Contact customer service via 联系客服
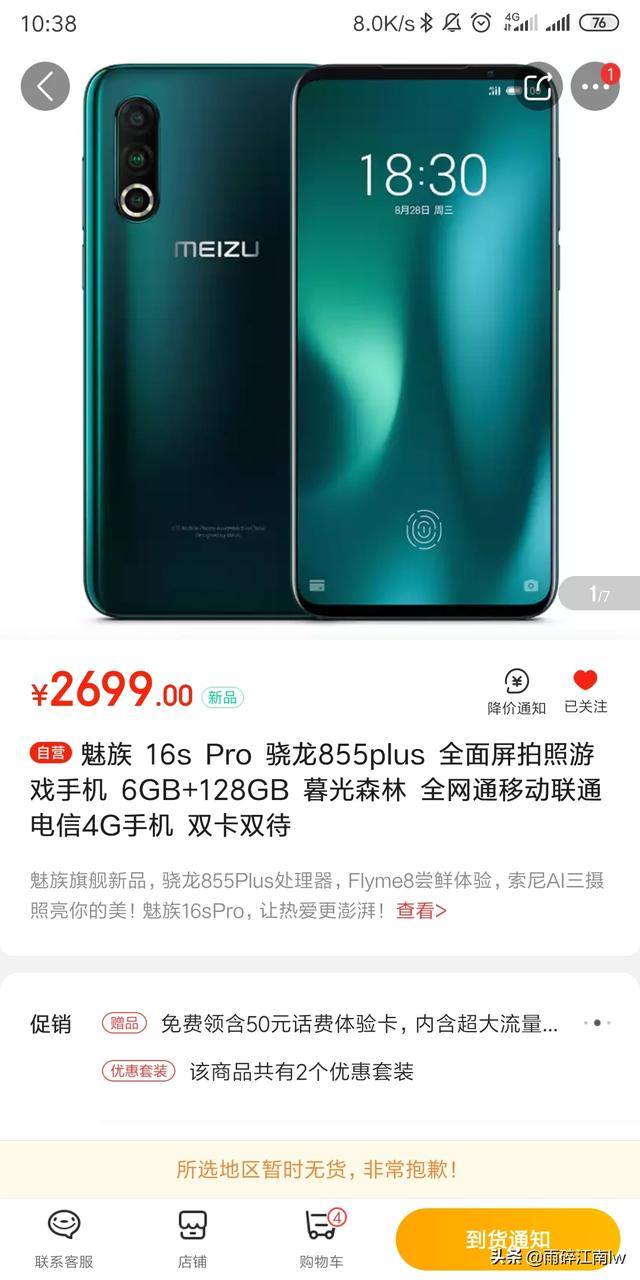Screen dimensions: 640x1280 [x=64, y=1238]
